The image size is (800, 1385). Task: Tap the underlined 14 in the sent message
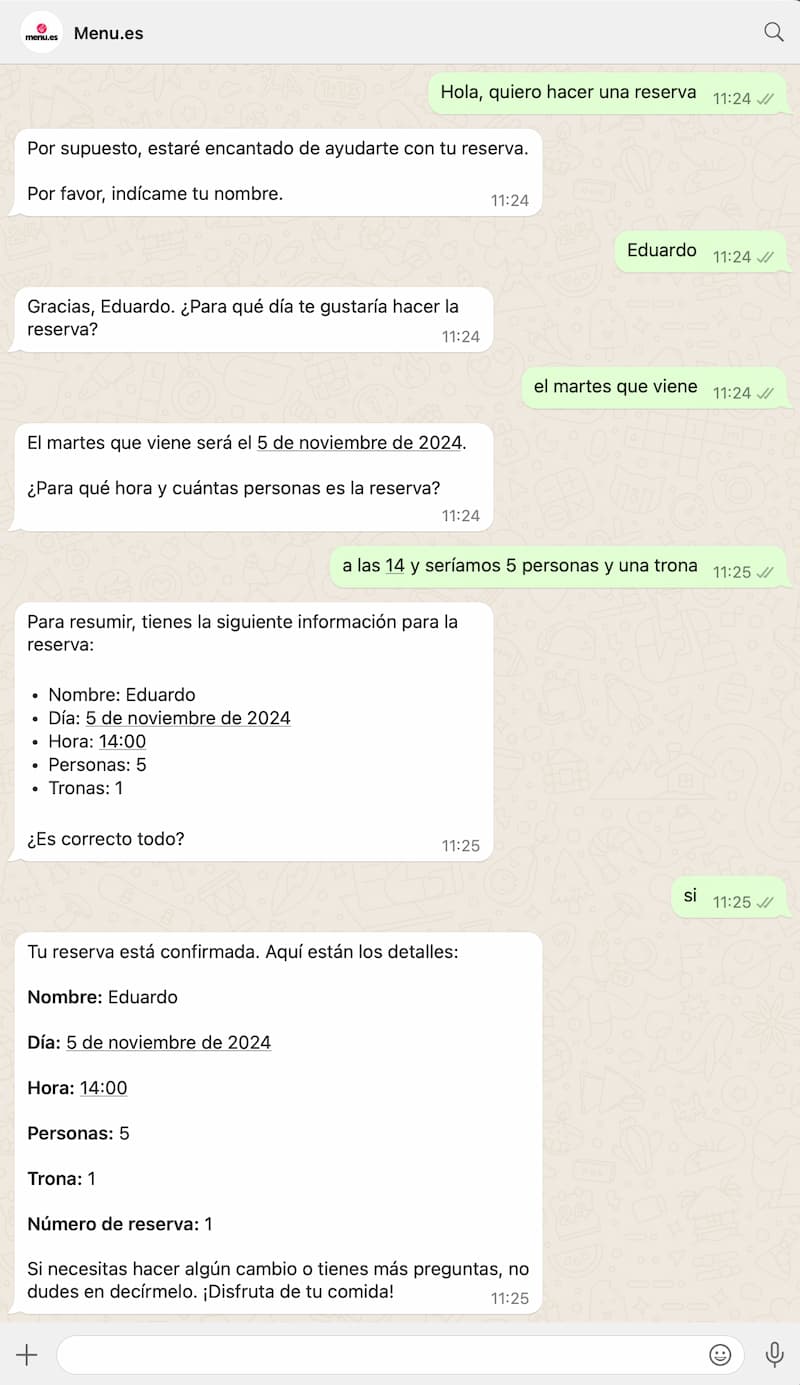coord(395,566)
